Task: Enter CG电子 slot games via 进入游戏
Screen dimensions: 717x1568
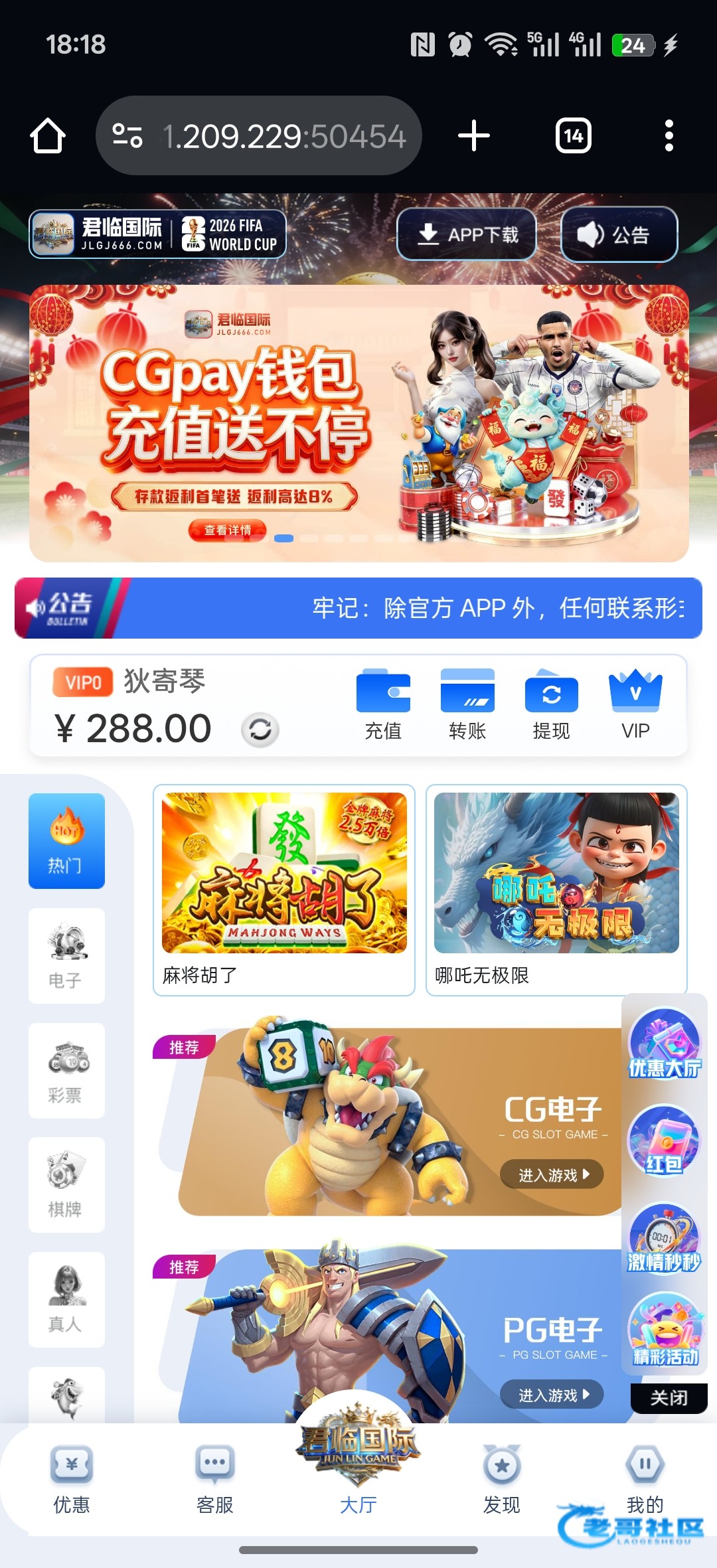Action: click(x=552, y=1174)
